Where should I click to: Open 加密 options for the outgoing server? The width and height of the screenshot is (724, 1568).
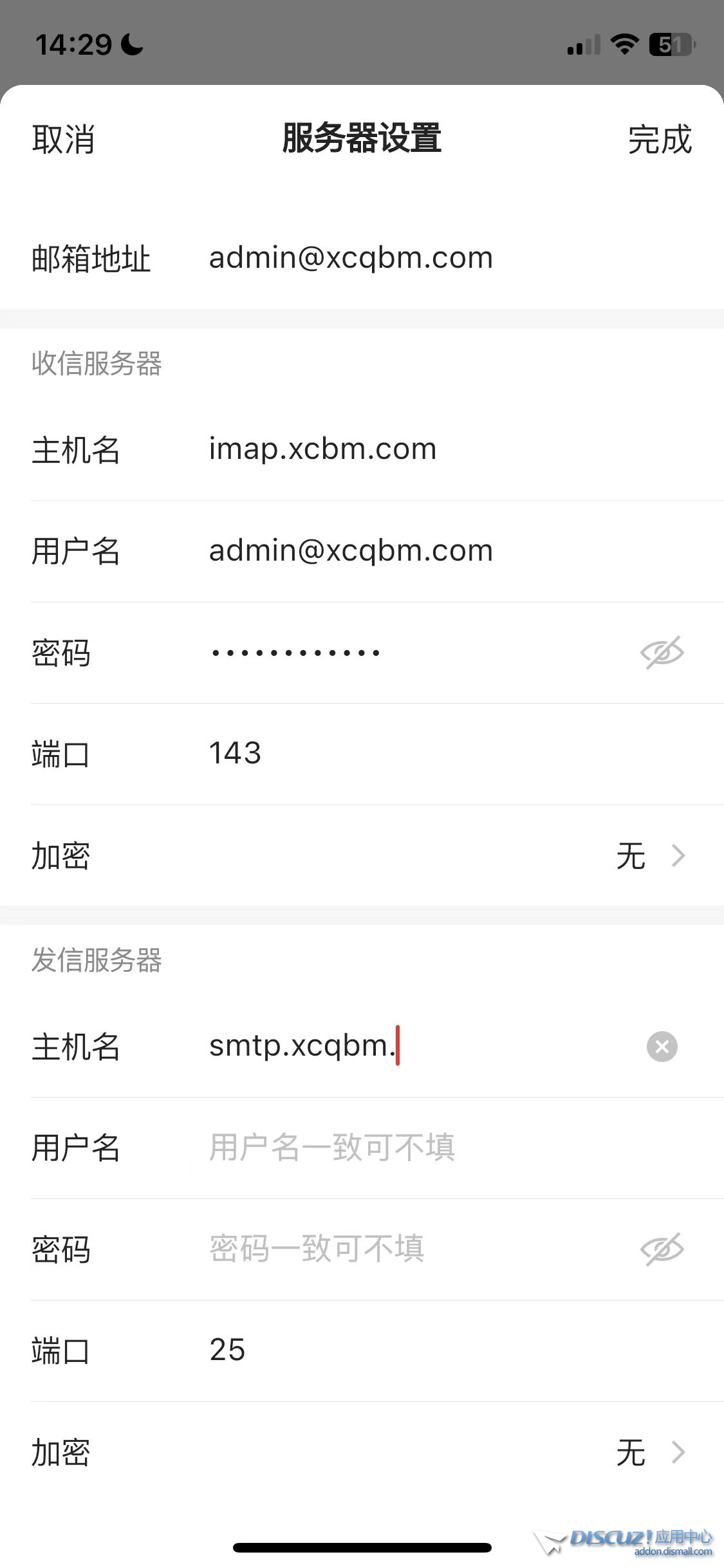[x=650, y=1453]
